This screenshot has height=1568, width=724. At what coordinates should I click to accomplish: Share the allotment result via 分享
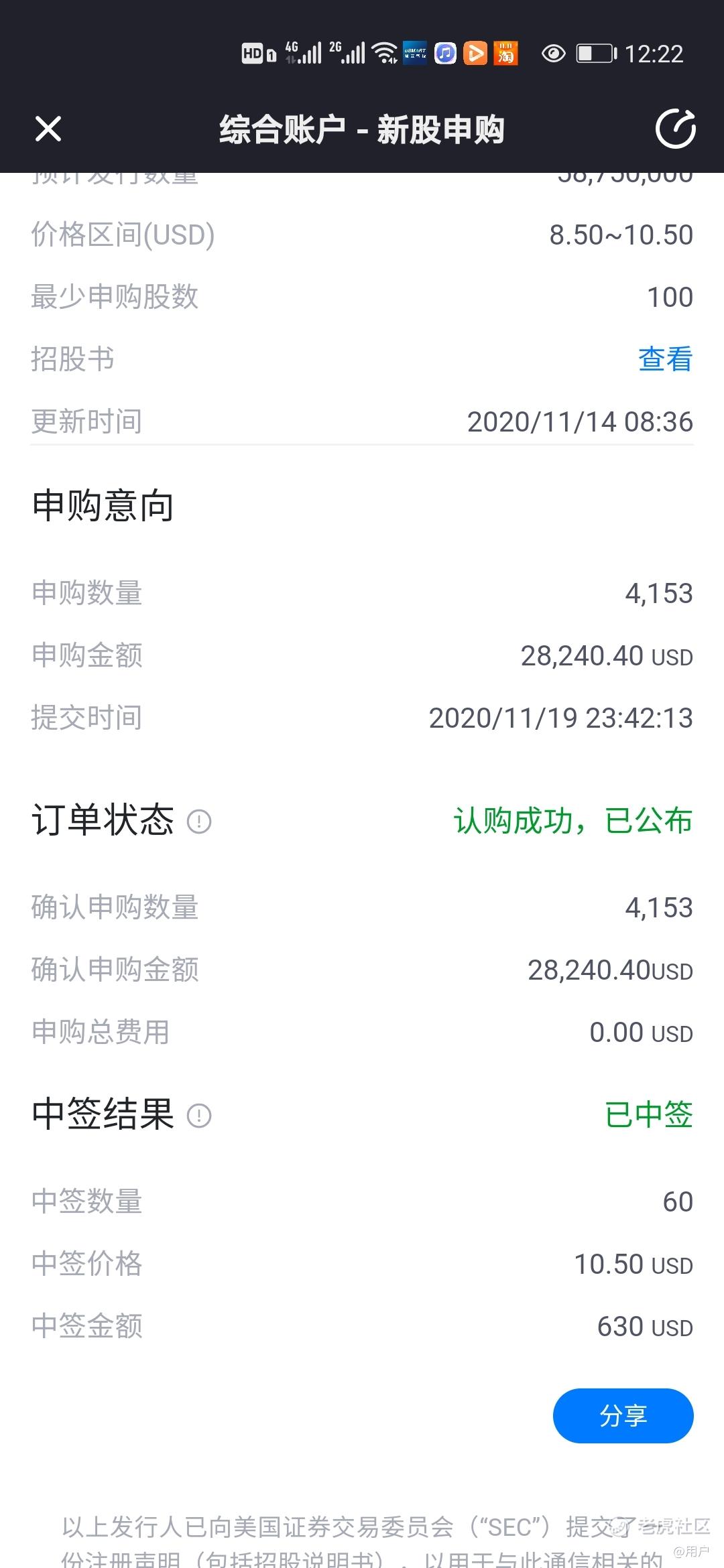pos(623,1415)
